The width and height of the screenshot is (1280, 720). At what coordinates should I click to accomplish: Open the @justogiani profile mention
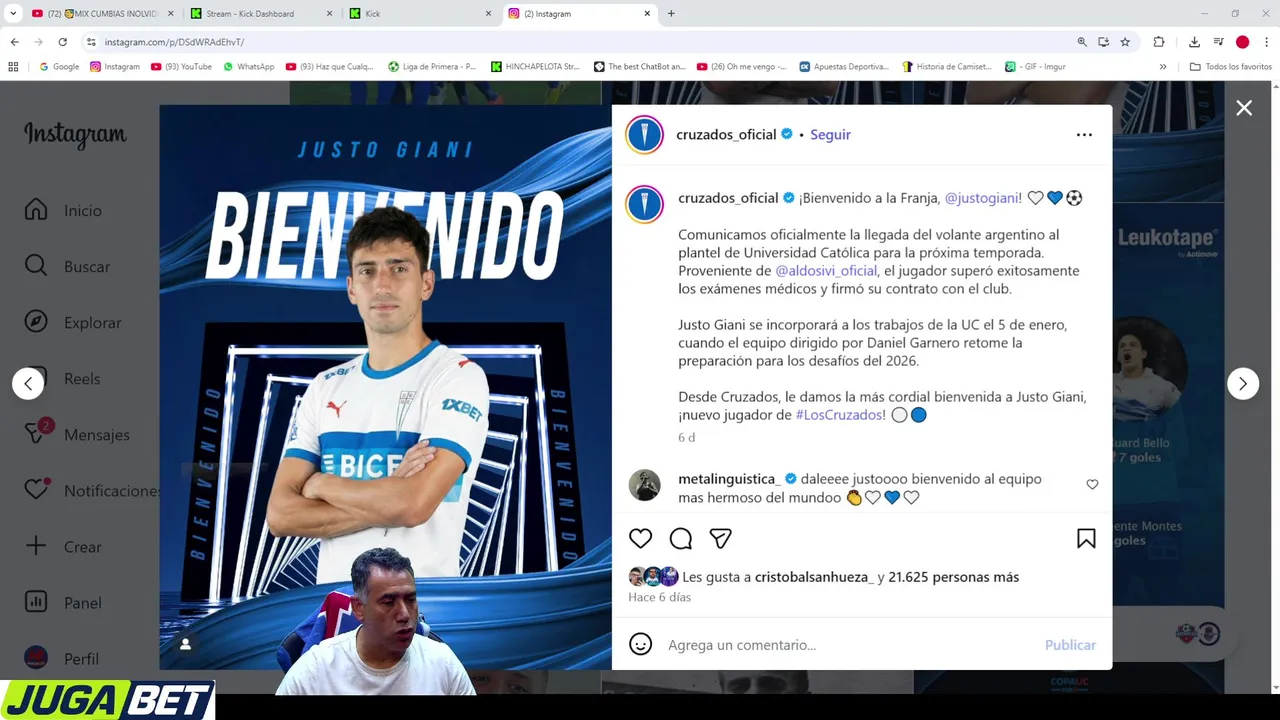982,198
